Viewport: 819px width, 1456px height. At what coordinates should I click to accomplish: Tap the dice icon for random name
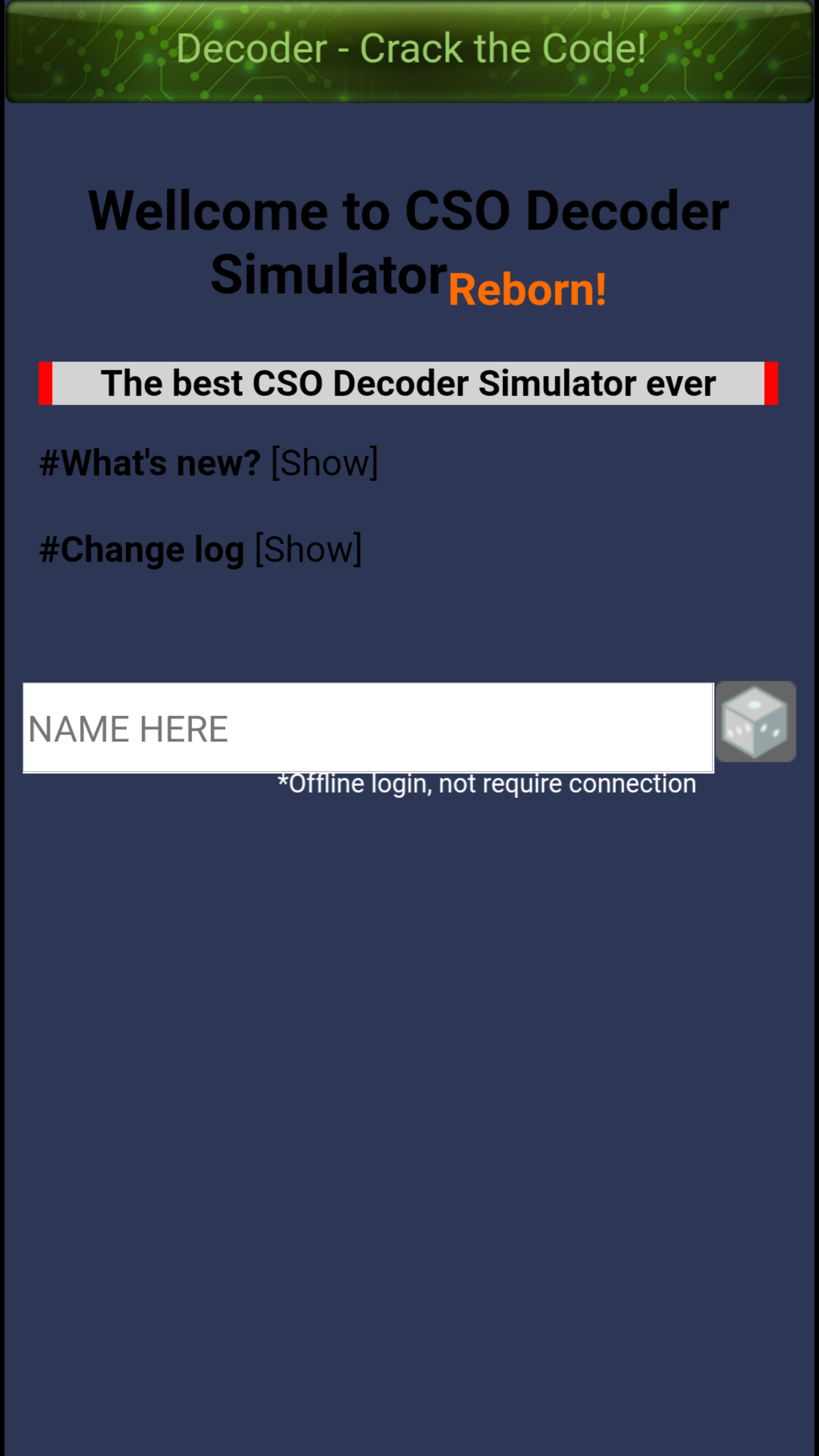(755, 722)
